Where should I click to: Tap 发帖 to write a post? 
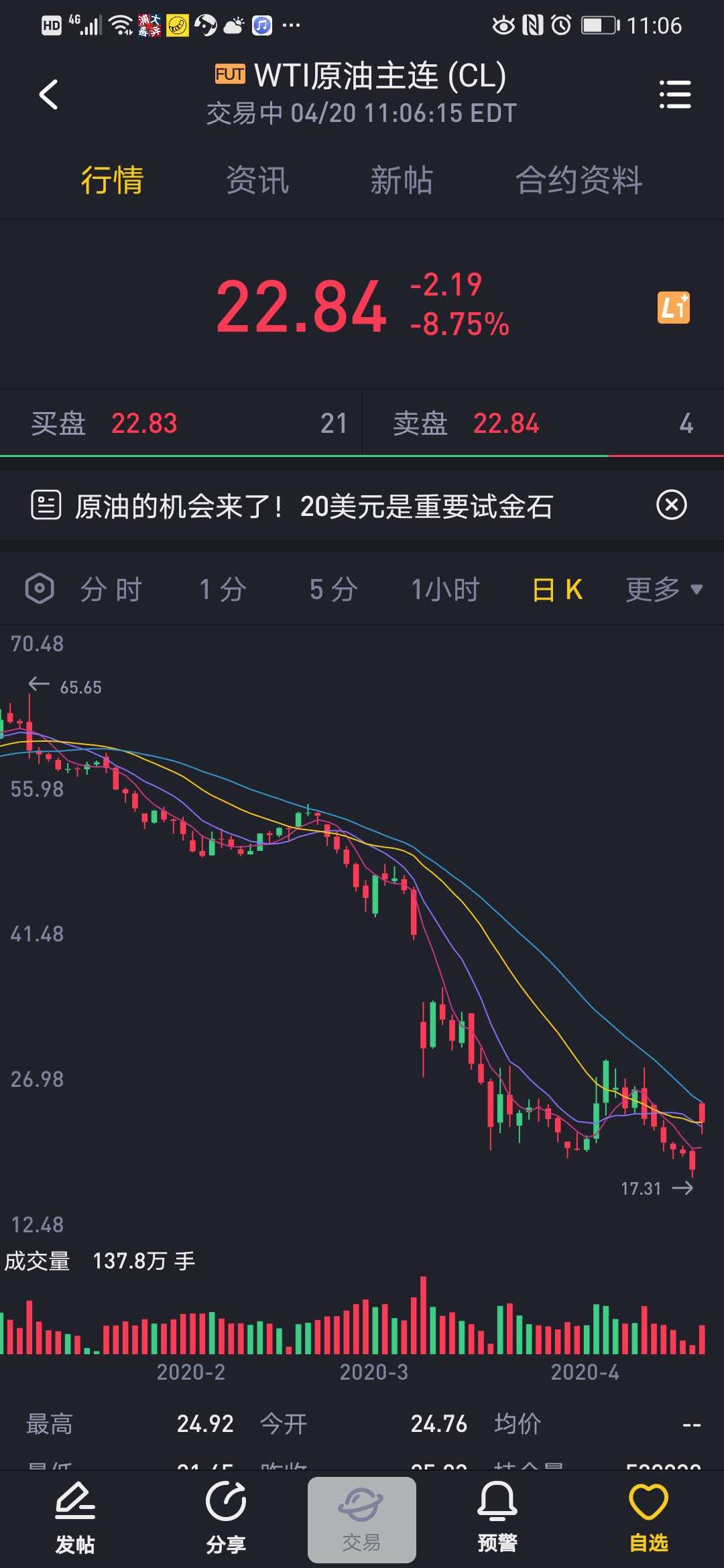point(75,1519)
